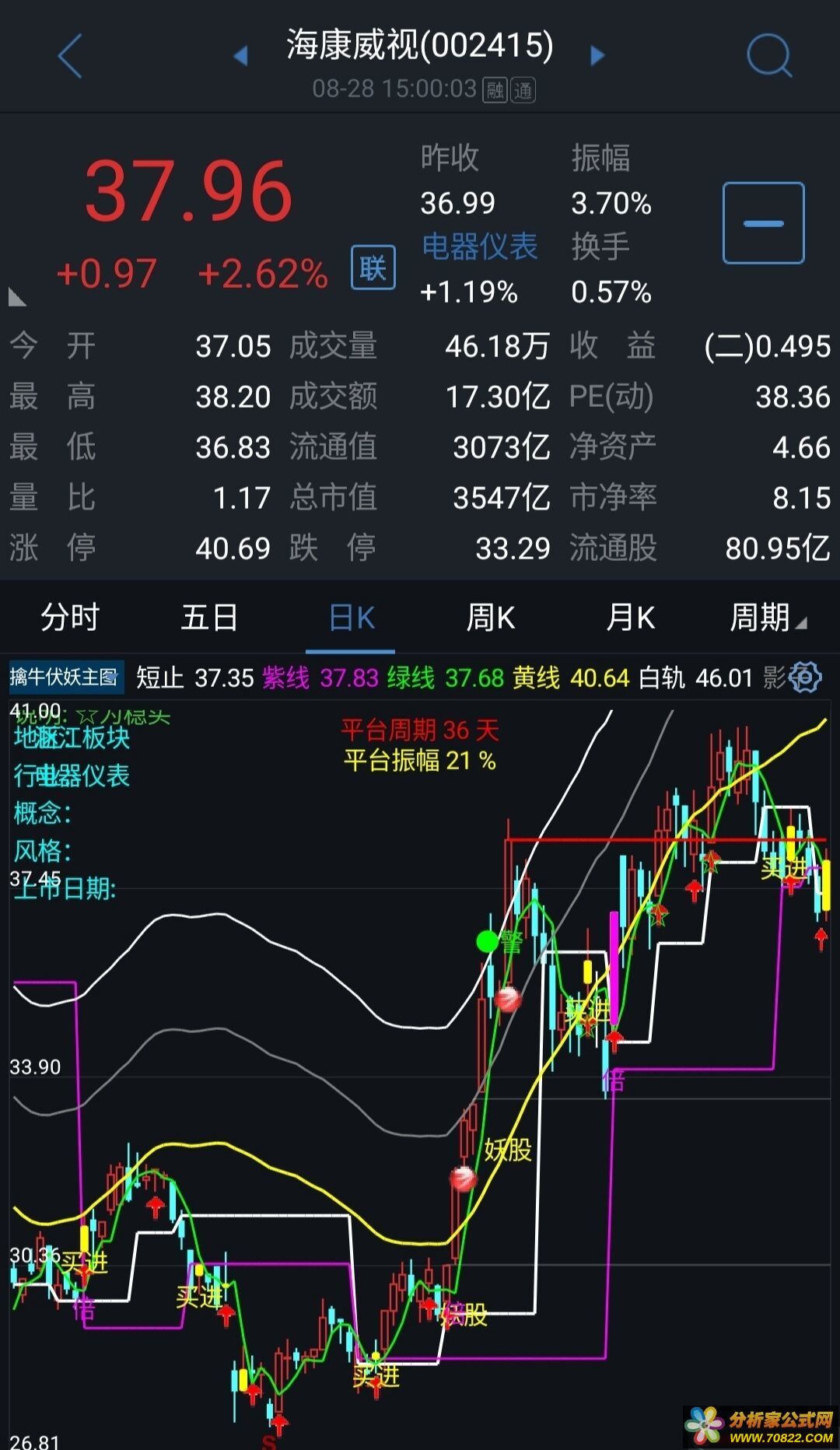Open the 电器仪表 sector link

tap(479, 247)
